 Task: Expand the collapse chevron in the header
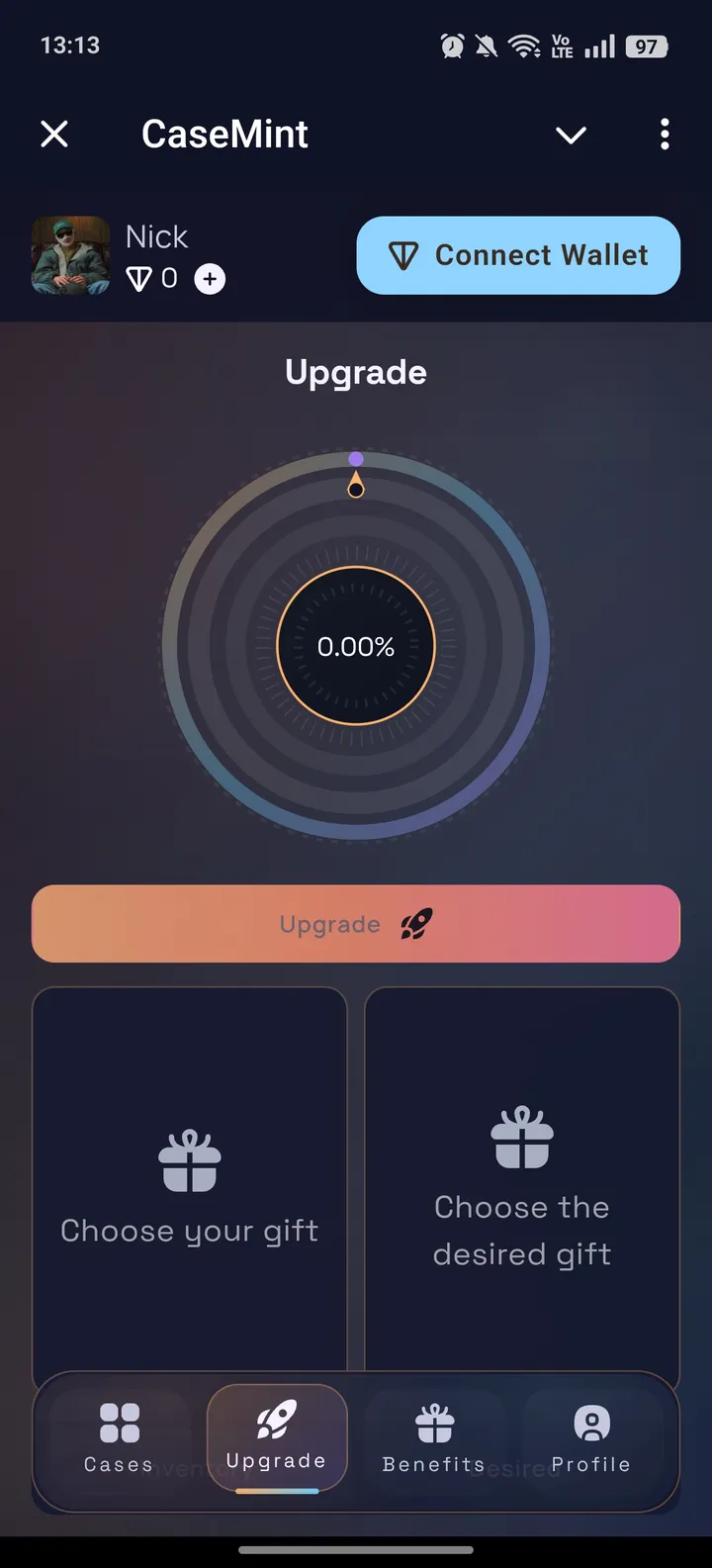571,135
